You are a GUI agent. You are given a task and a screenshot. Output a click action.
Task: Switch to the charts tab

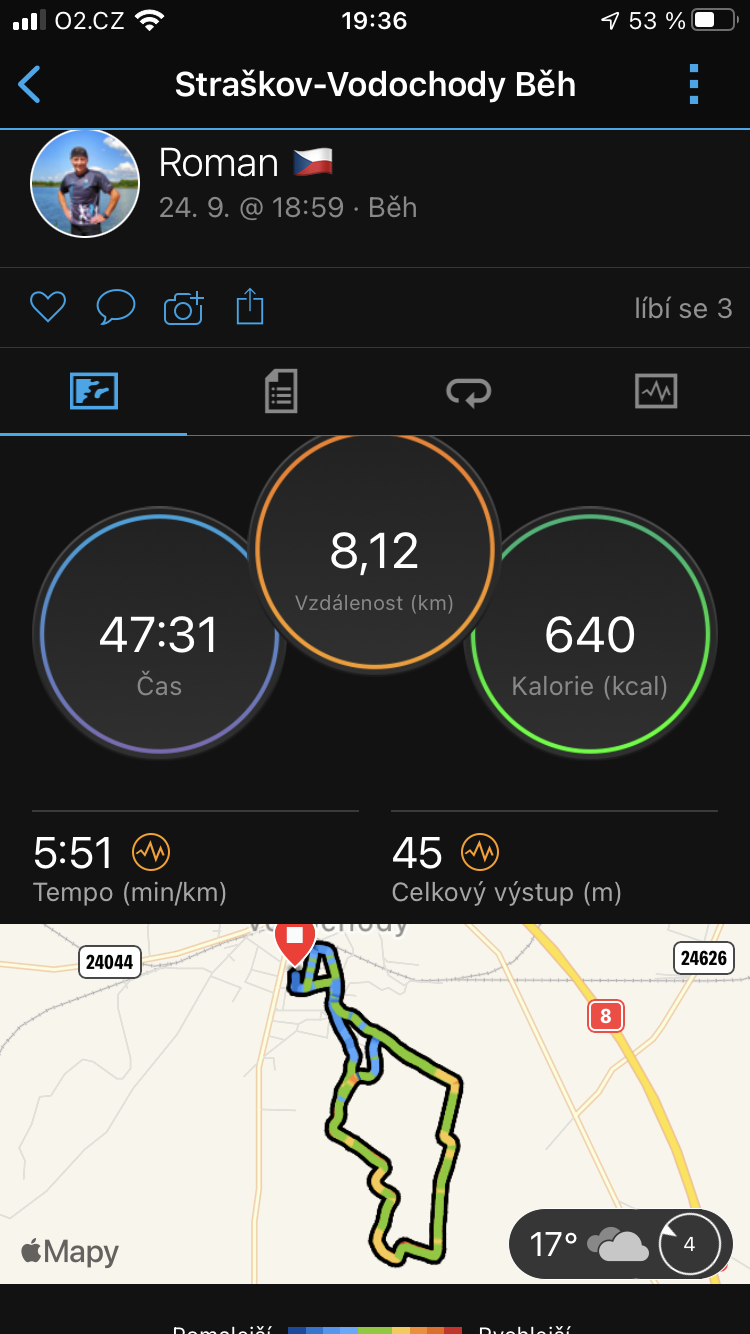tap(656, 391)
